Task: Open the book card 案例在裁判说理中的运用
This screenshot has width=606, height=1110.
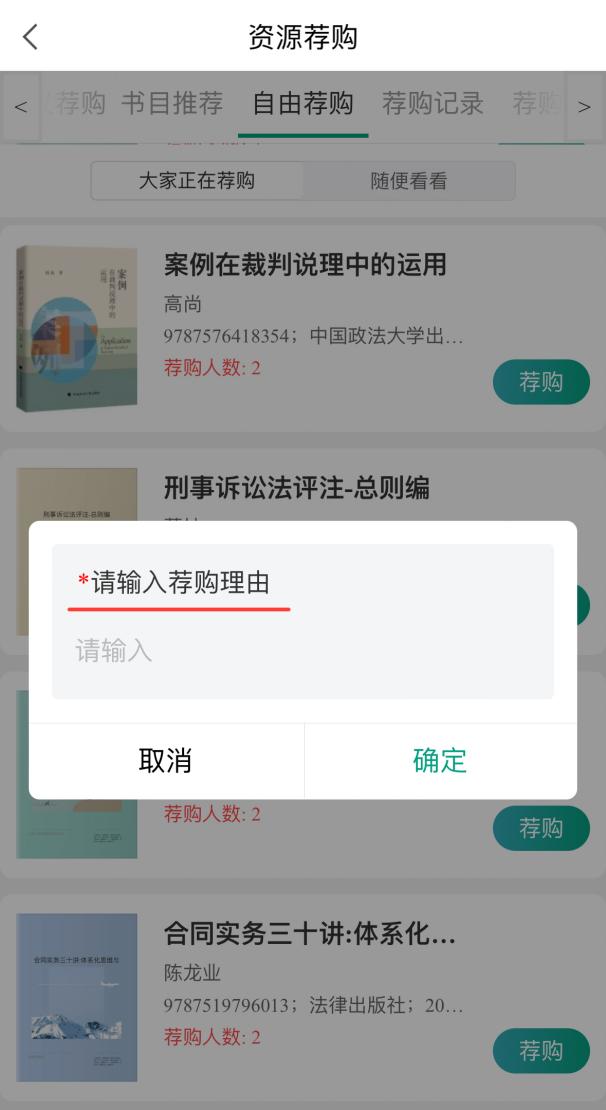Action: (304, 265)
